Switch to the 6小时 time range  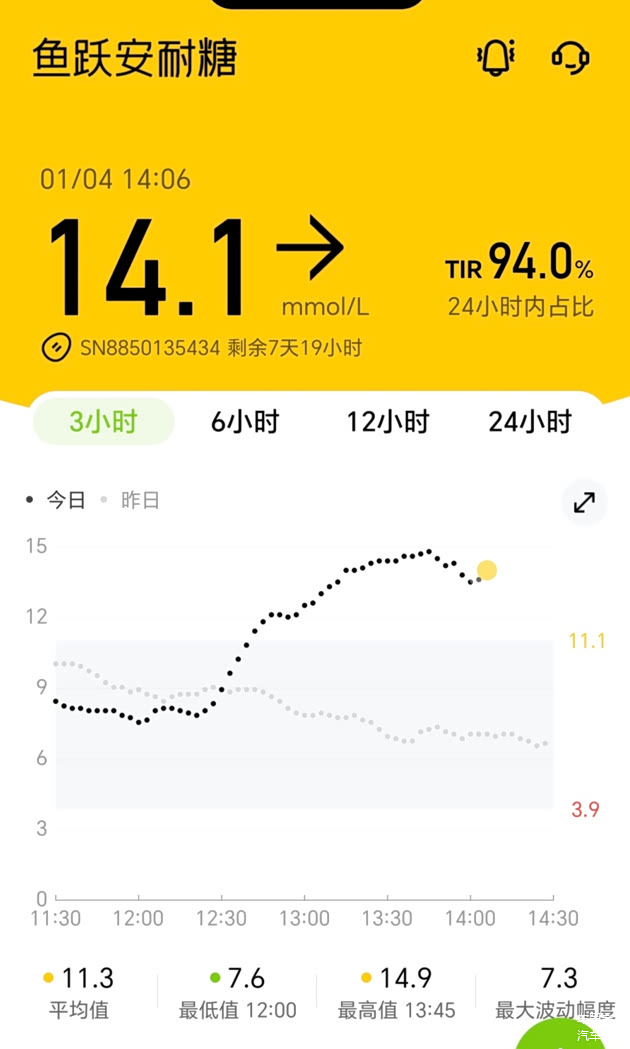(245, 421)
